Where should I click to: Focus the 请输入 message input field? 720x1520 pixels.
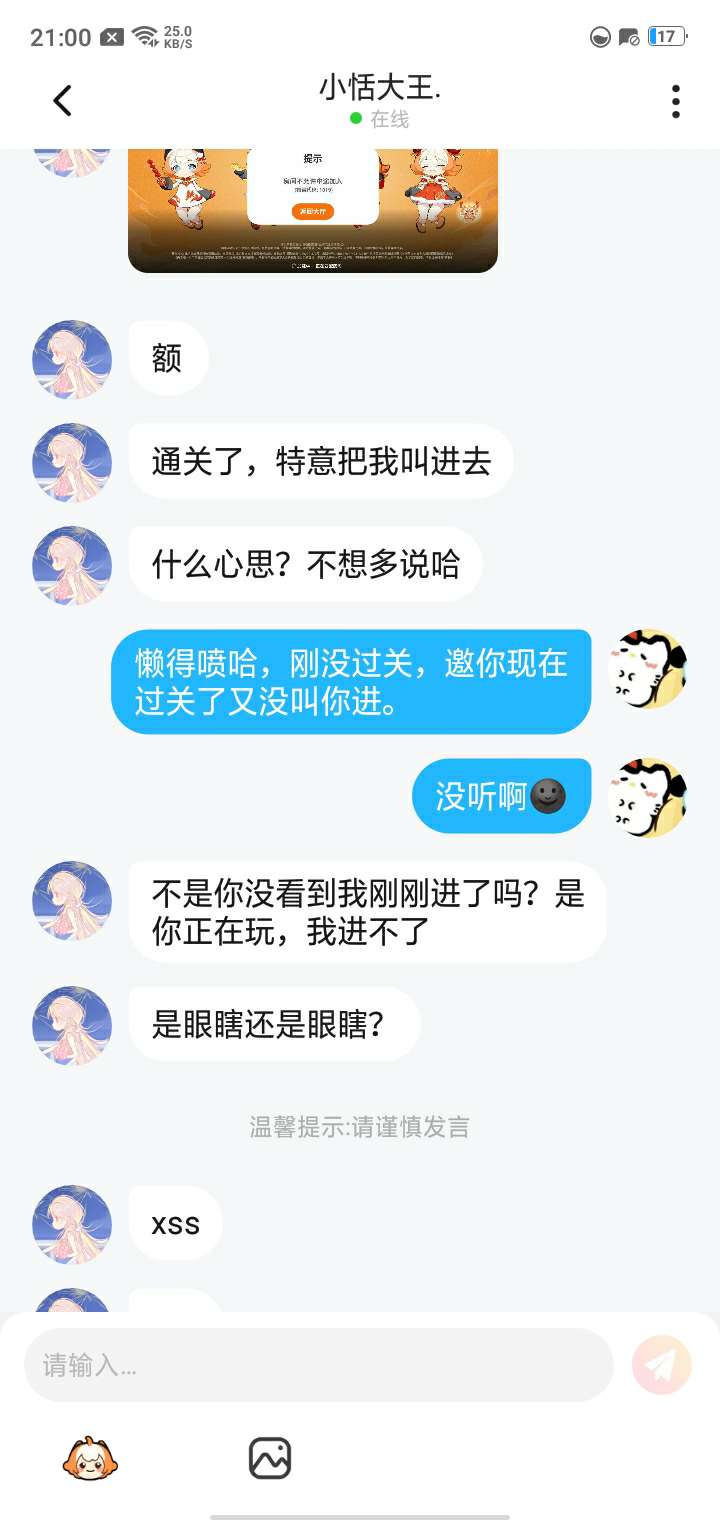tap(319, 1365)
